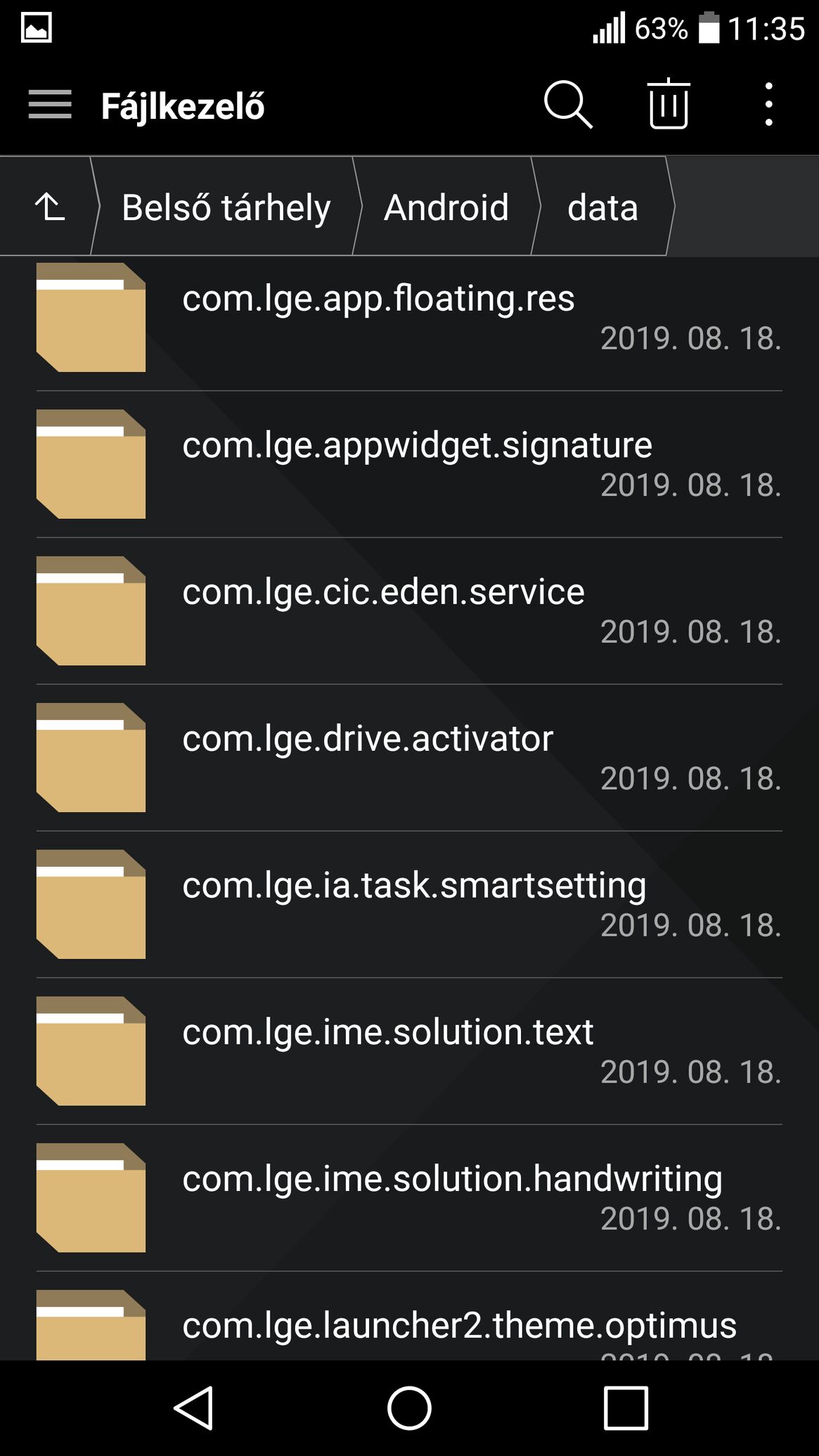Open com.lge.ime.solution.handwriting folder
This screenshot has width=819, height=1456.
click(409, 1199)
